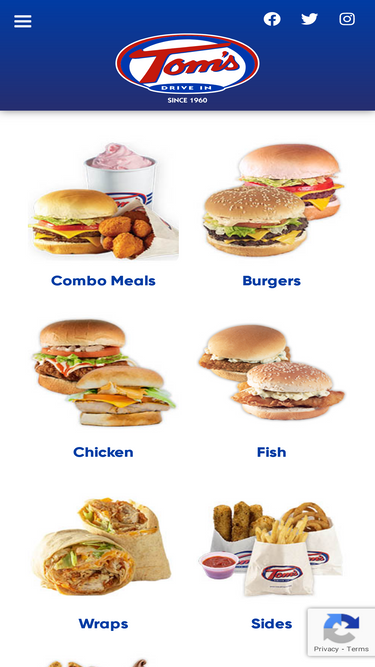Viewport: 375px width, 667px height.
Task: Browse the Burgers category
Action: coord(272,281)
